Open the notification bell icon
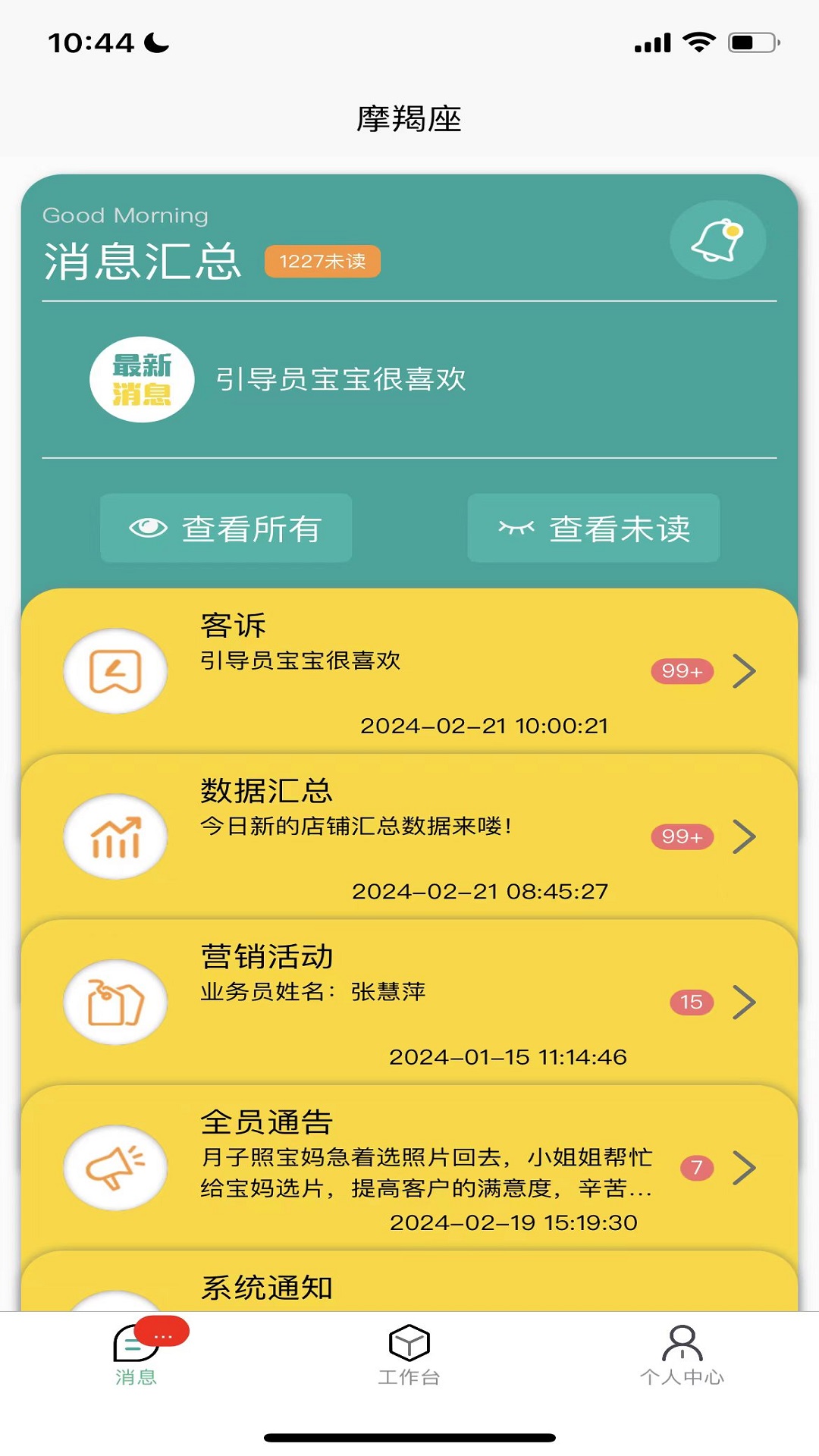This screenshot has height=1456, width=819. click(x=717, y=239)
